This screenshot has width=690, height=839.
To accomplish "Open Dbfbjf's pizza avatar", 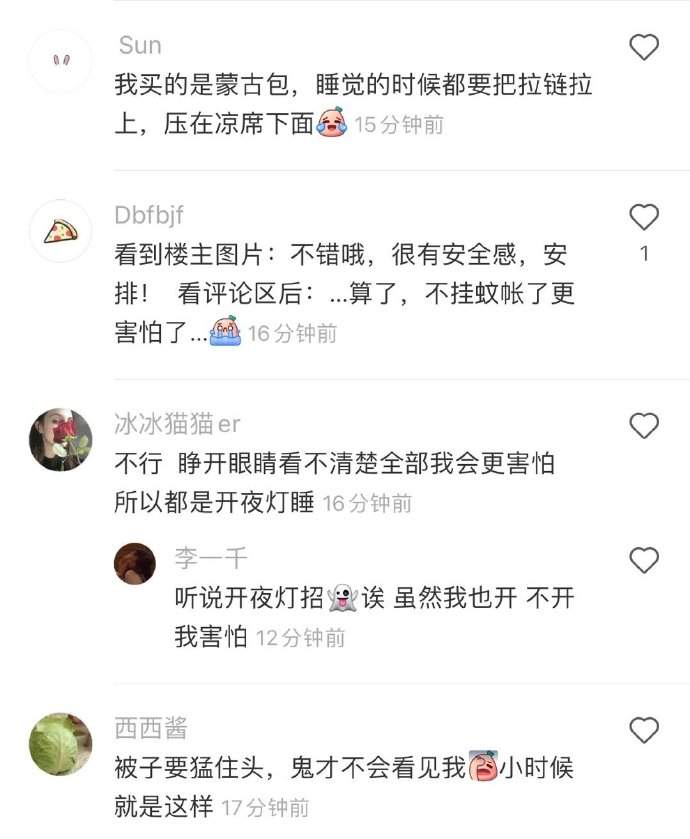I will pyautogui.click(x=61, y=231).
